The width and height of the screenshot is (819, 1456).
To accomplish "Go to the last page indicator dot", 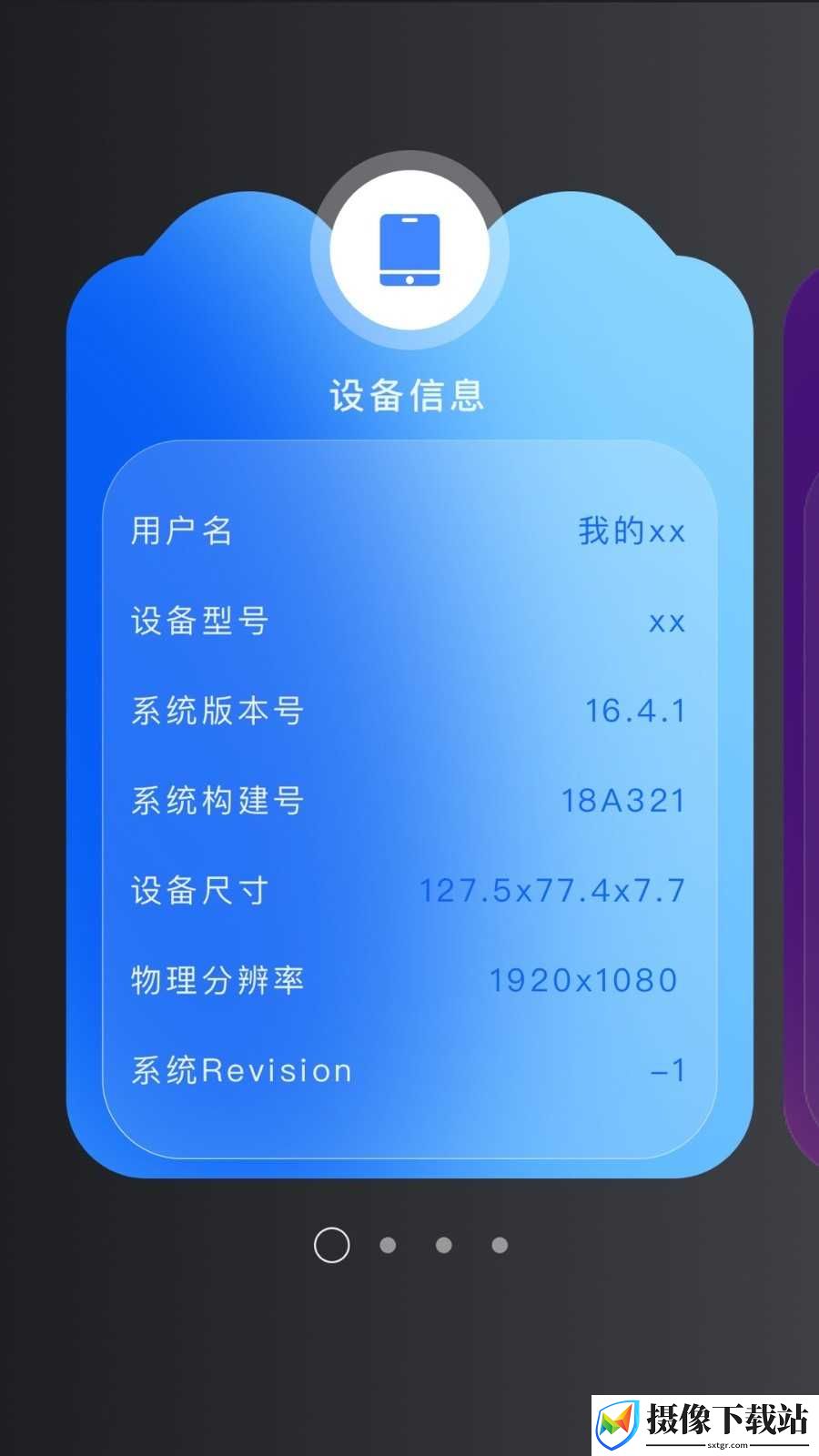I will click(x=500, y=1245).
